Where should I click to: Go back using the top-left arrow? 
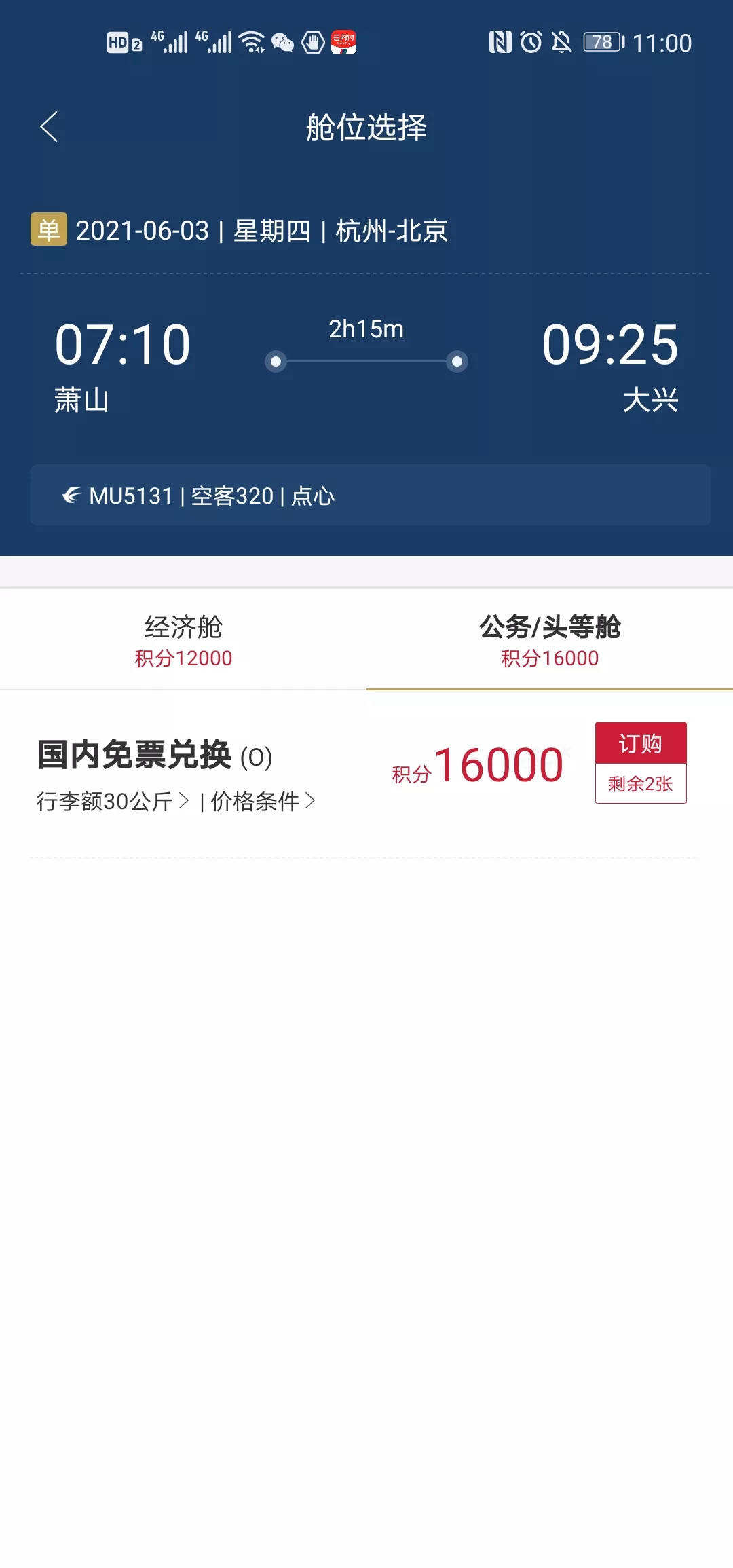click(x=49, y=127)
